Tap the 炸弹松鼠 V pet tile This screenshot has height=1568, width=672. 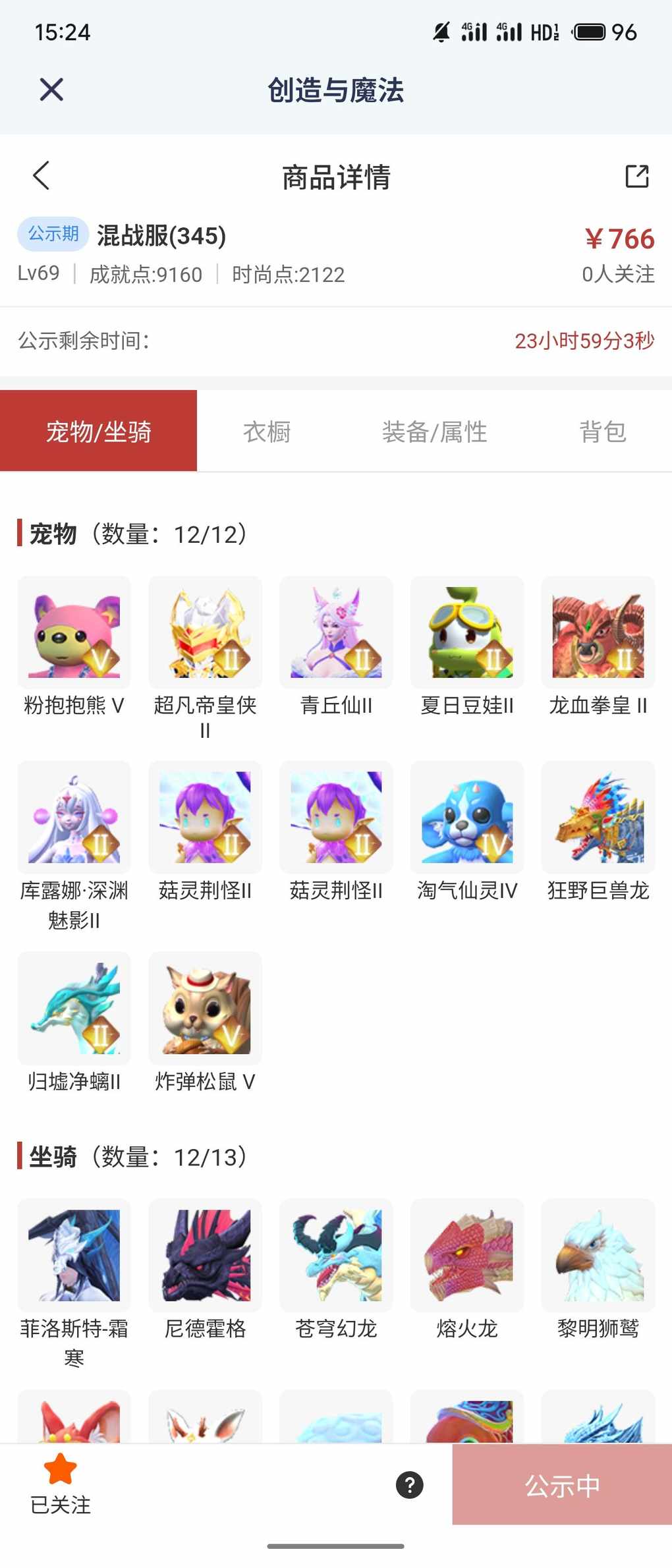[205, 1008]
